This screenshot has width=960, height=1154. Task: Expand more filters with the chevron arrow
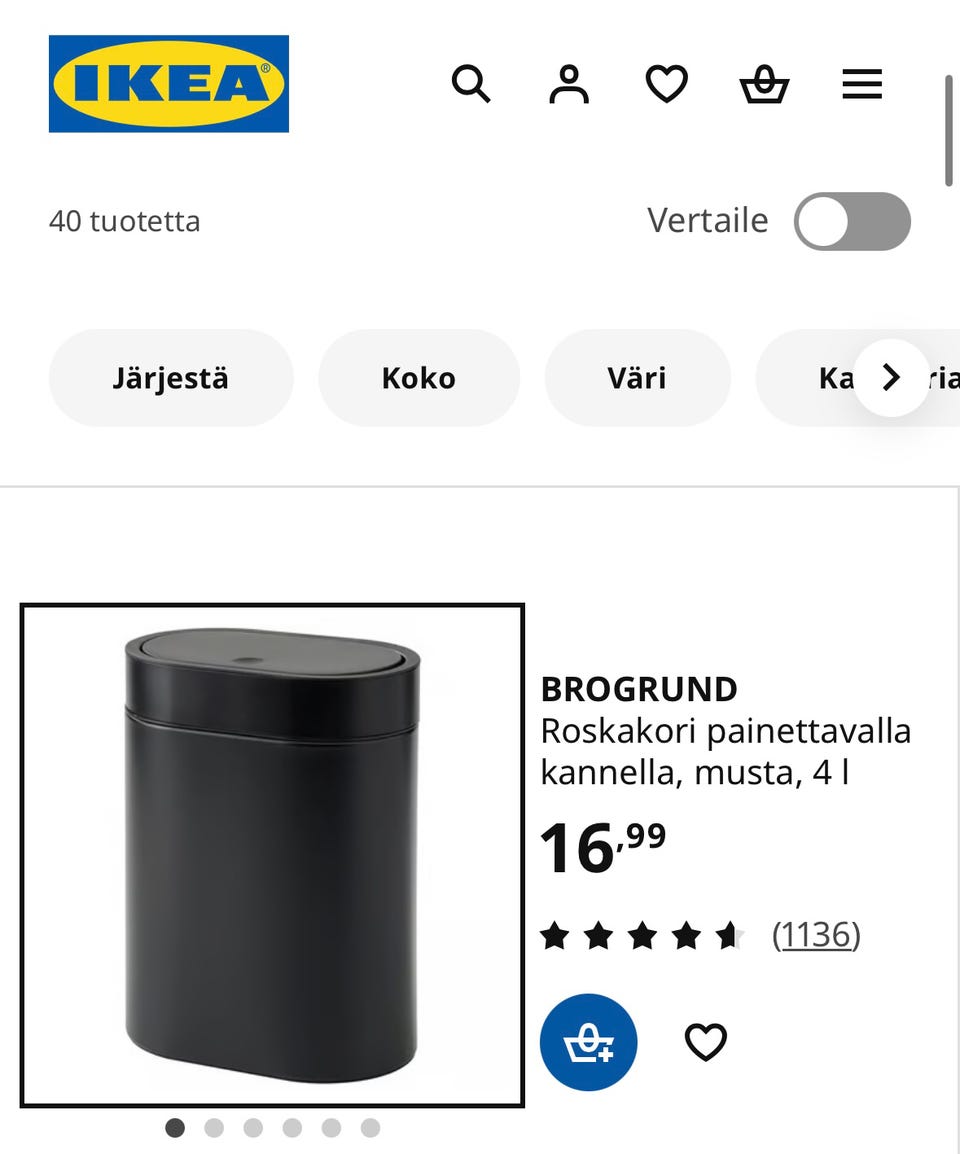point(890,378)
